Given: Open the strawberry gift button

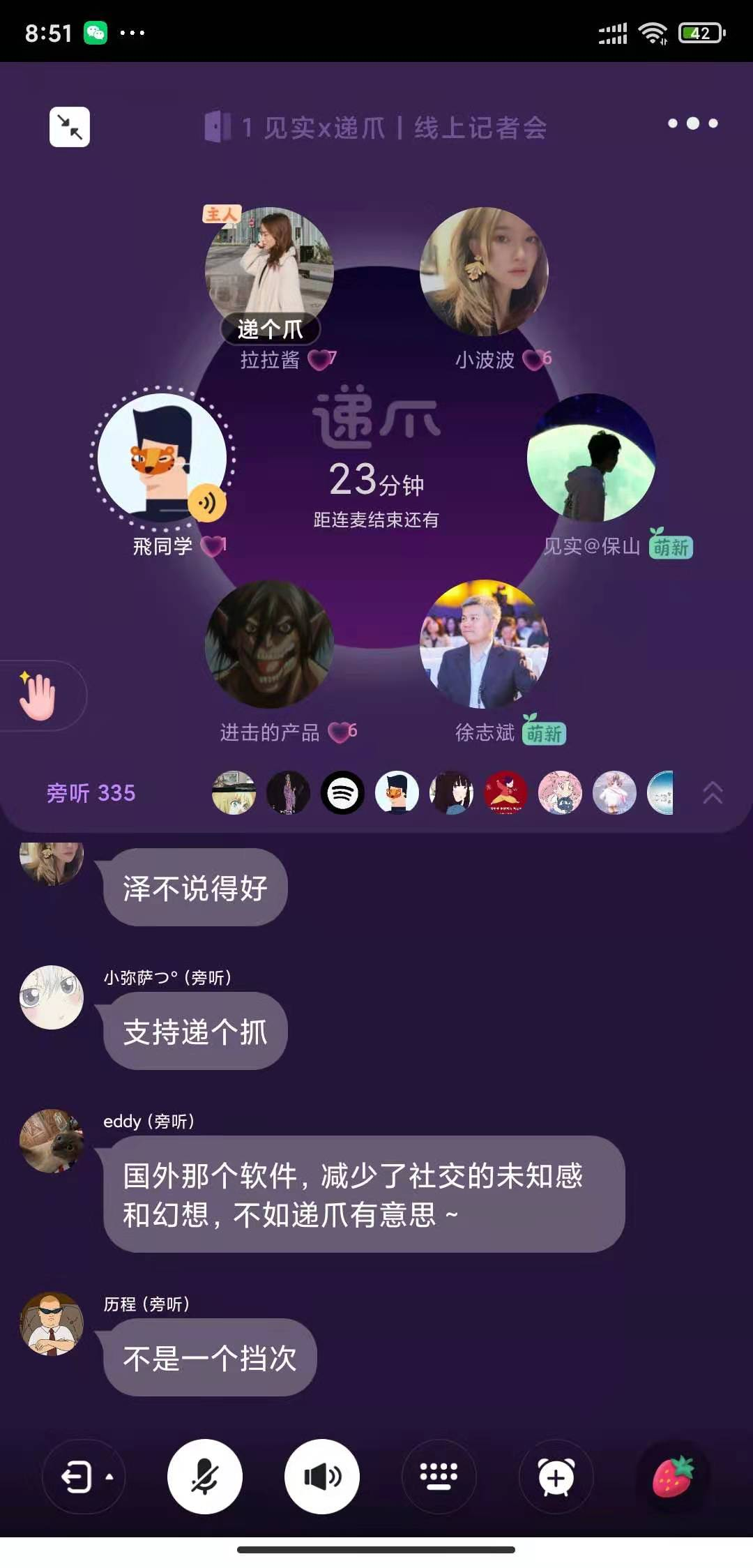Looking at the screenshot, I should (673, 1477).
